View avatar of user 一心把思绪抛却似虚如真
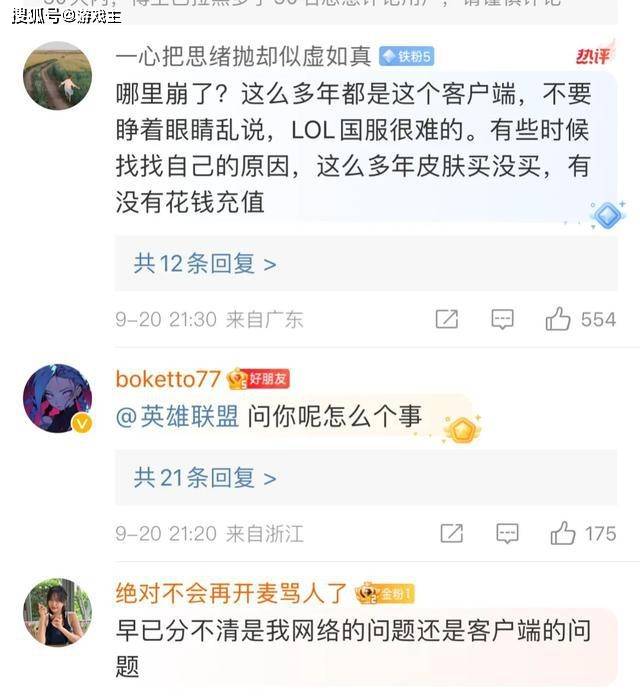 tap(57, 76)
